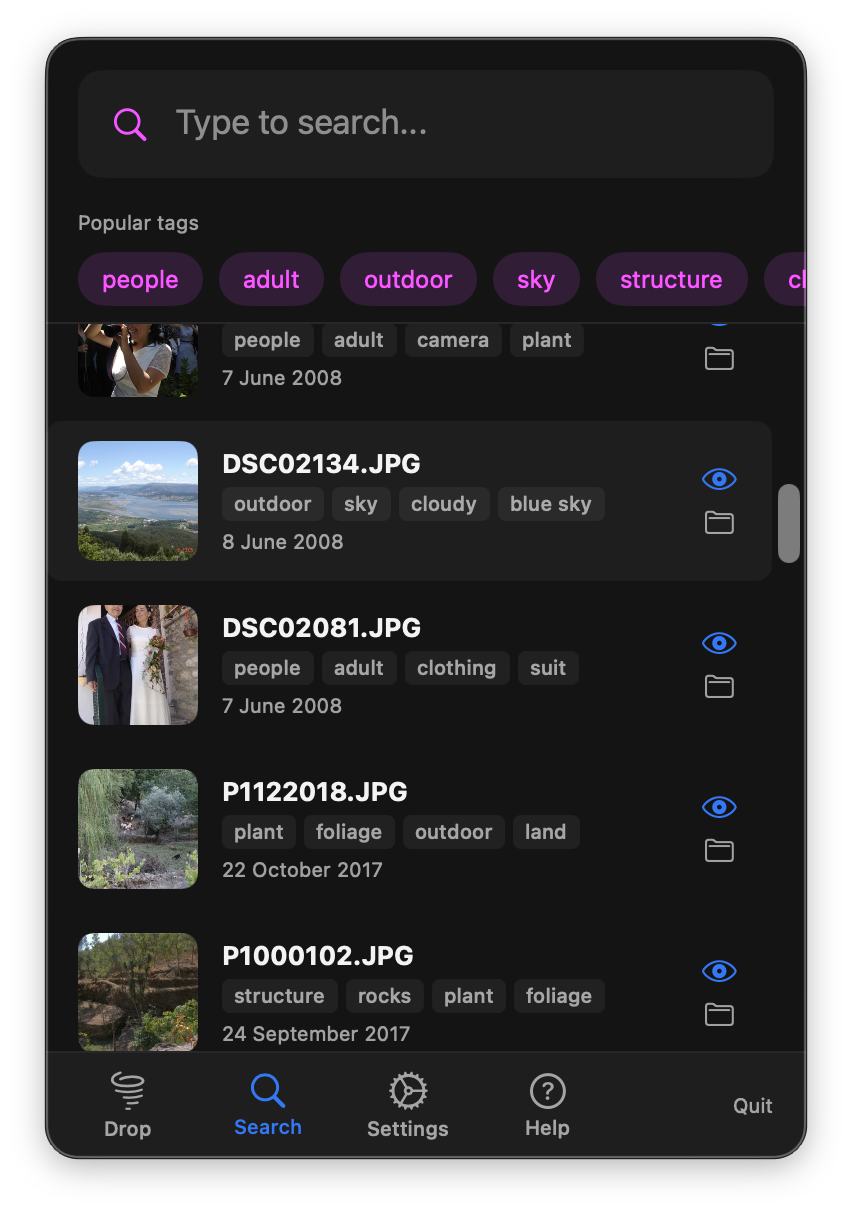Click the magnifying glass icon in search bar
This screenshot has height=1212, width=852.
point(130,123)
